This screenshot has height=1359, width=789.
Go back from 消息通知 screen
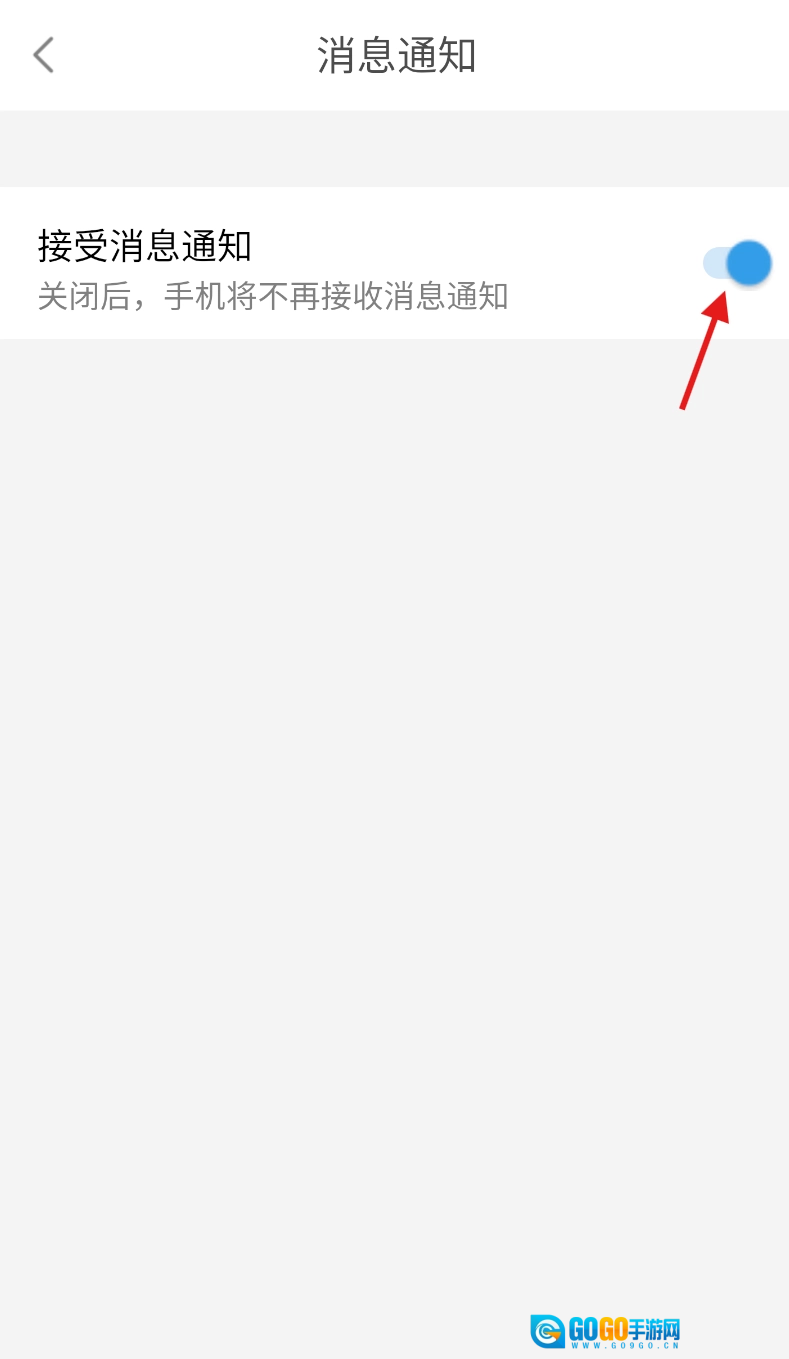pyautogui.click(x=43, y=55)
